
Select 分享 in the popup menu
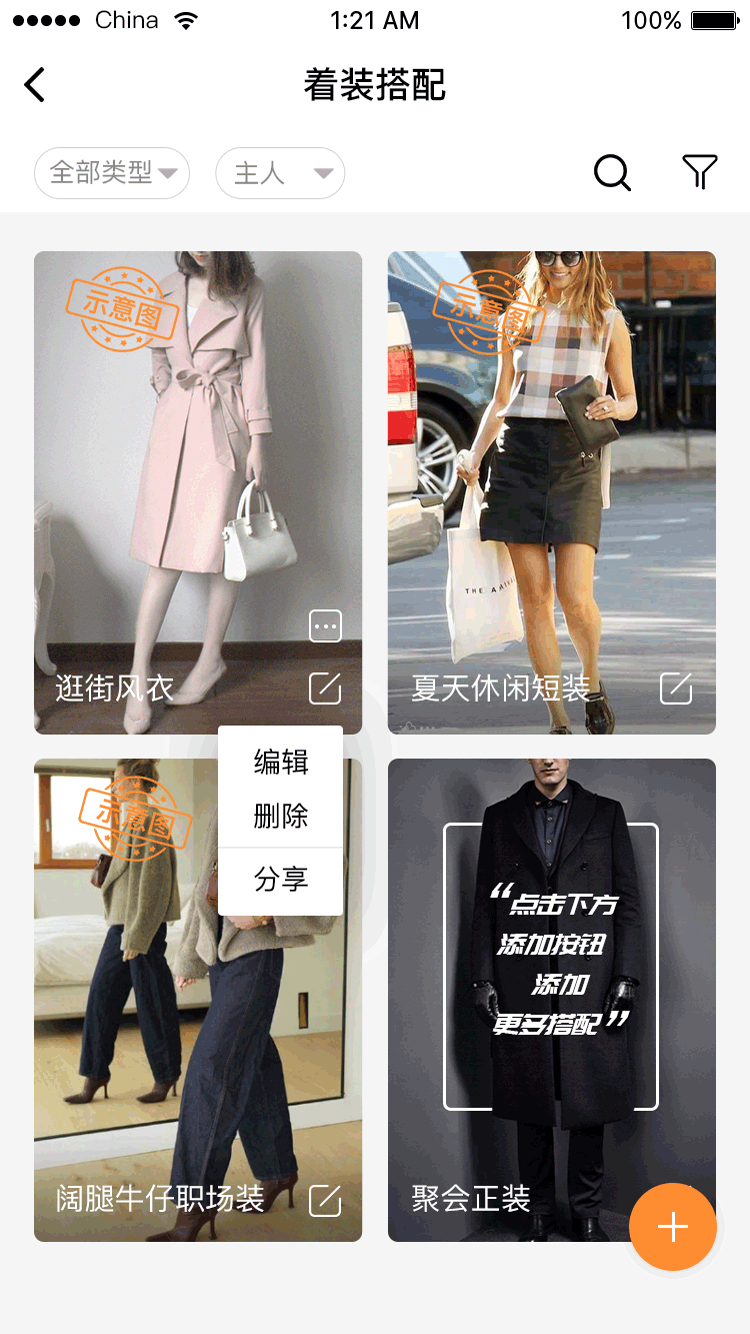281,880
